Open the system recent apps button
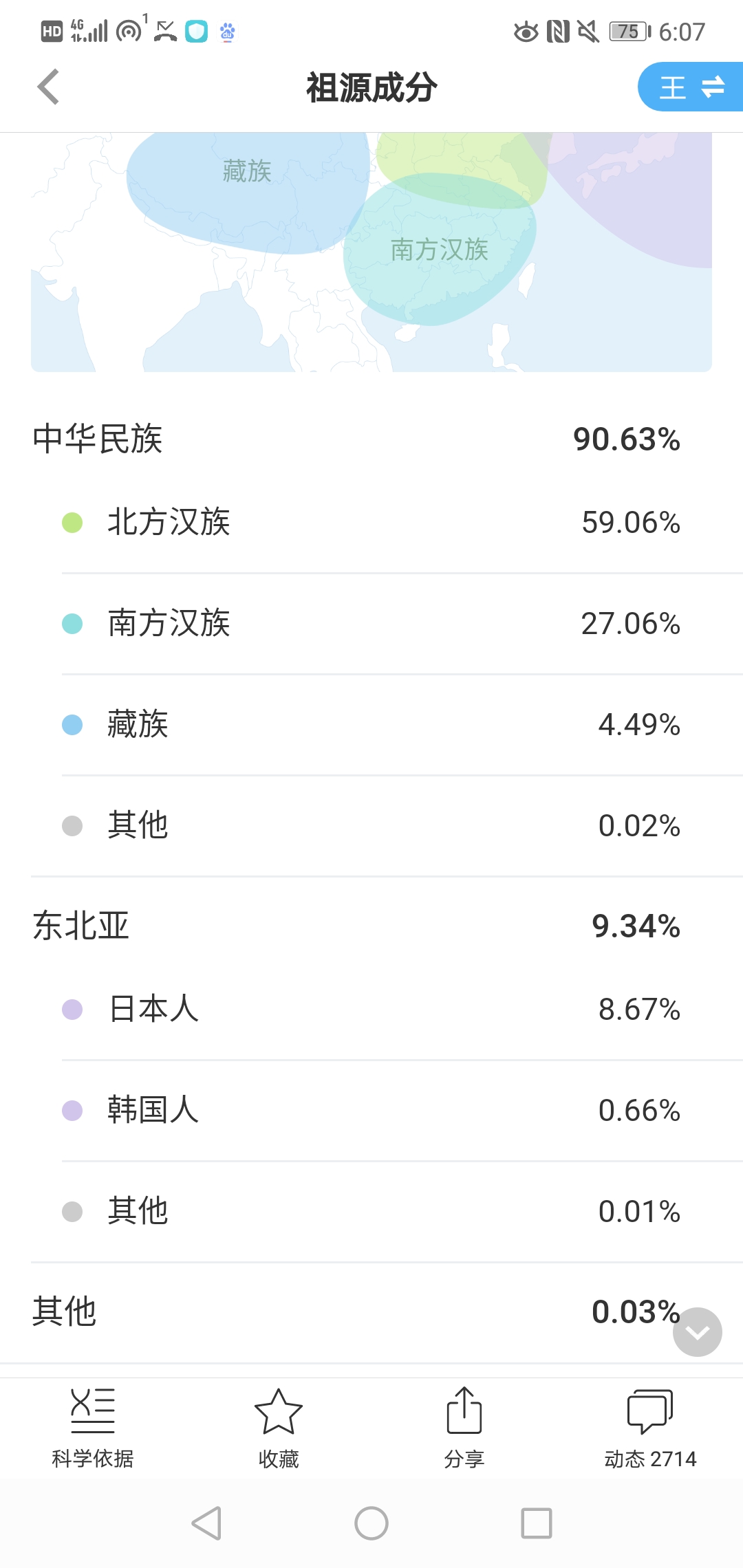This screenshot has width=743, height=1568. point(537,1523)
